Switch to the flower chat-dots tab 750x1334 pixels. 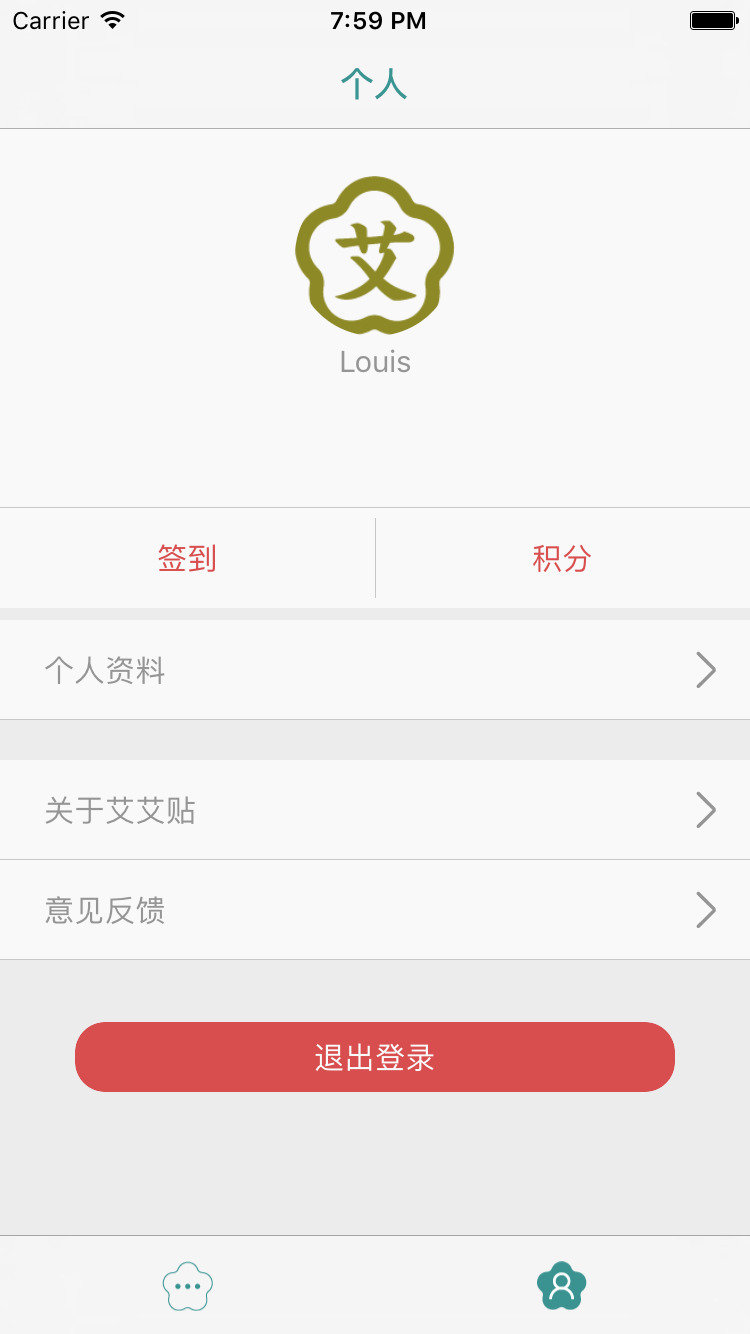[x=187, y=1286]
